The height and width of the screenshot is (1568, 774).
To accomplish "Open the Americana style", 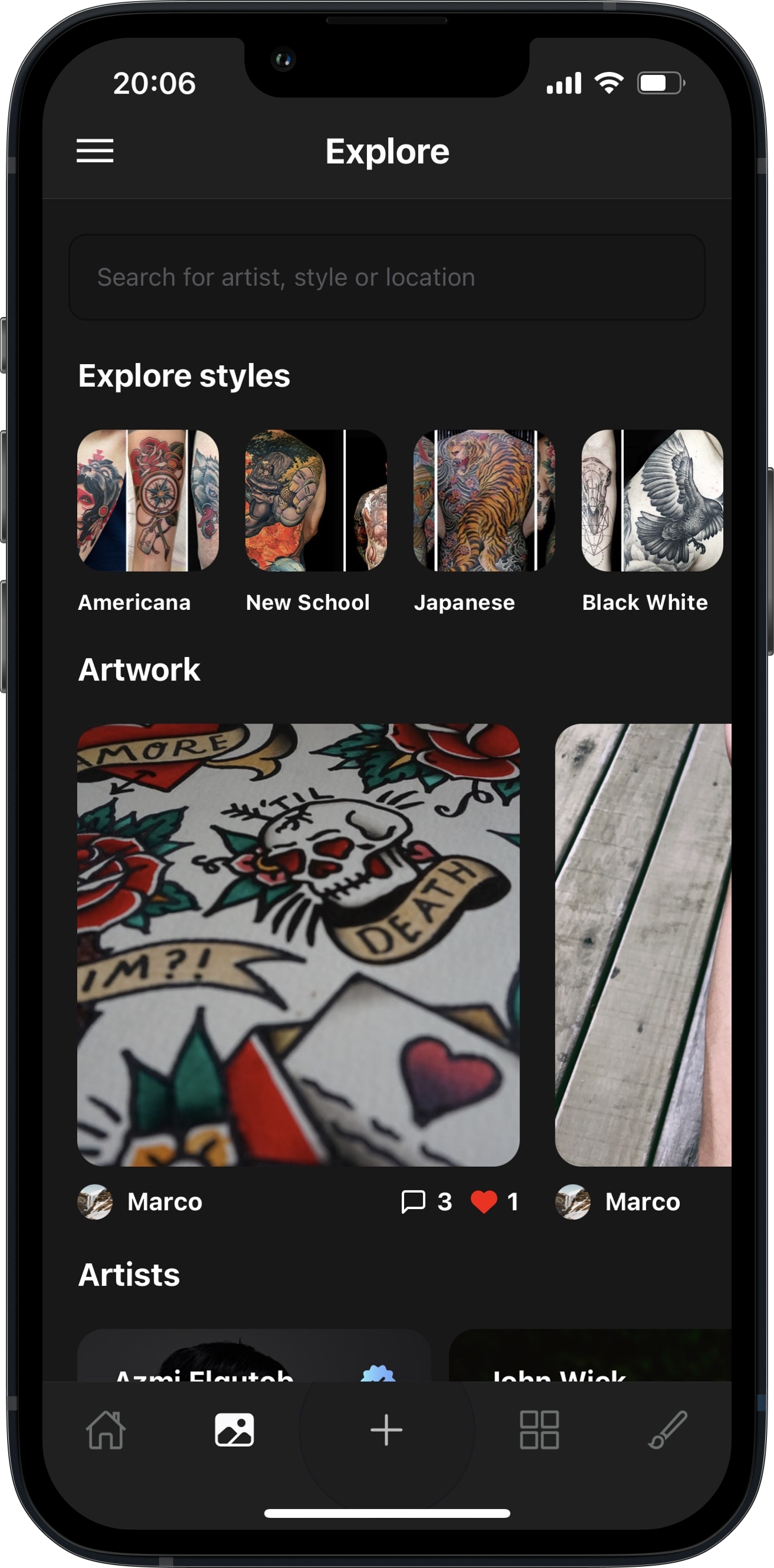I will [x=148, y=501].
